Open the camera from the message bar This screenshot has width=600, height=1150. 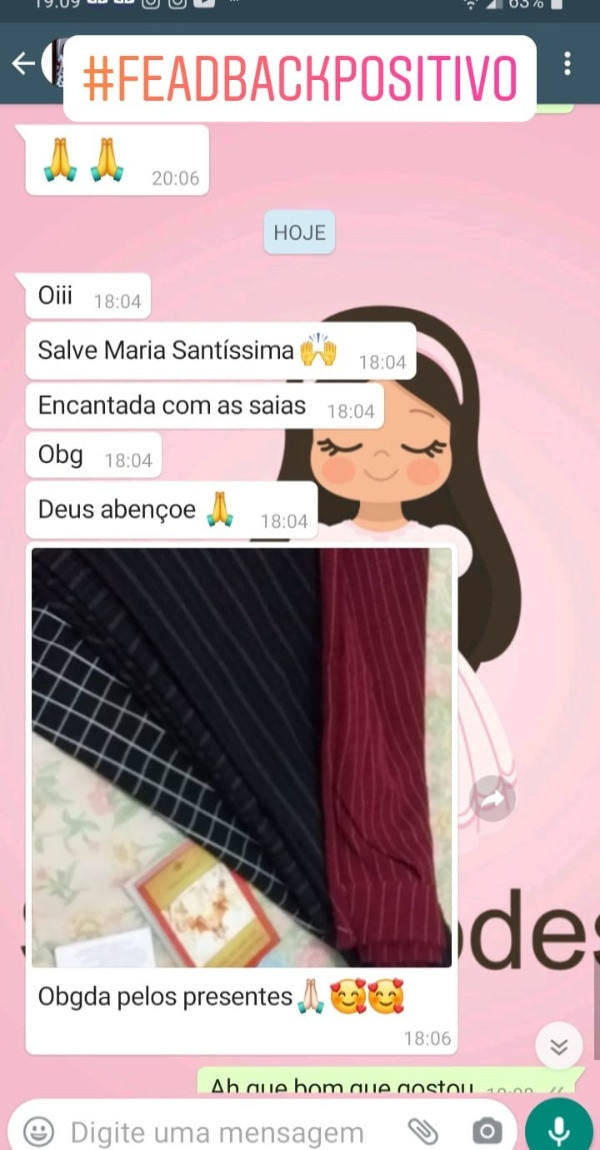point(487,1131)
